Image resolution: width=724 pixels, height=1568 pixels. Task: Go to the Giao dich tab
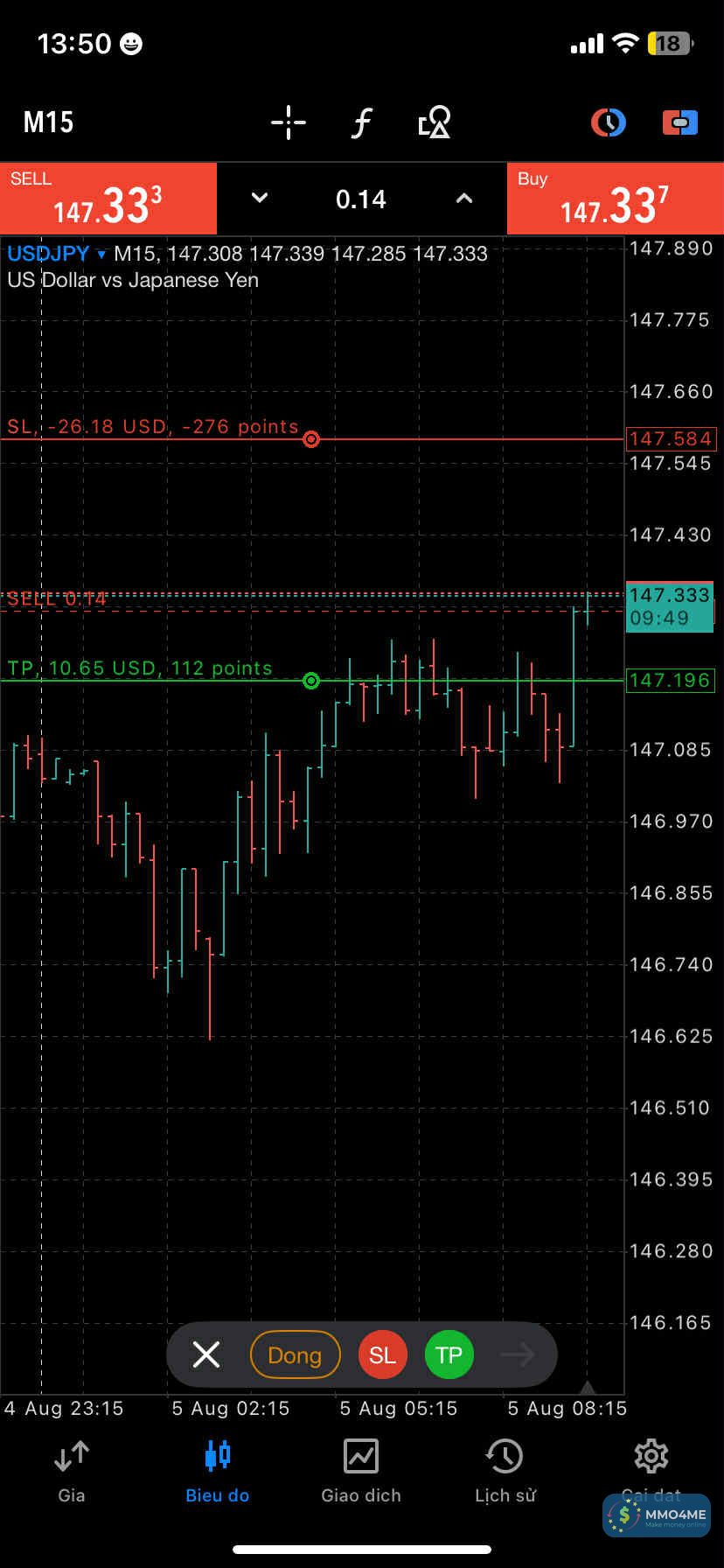361,1470
